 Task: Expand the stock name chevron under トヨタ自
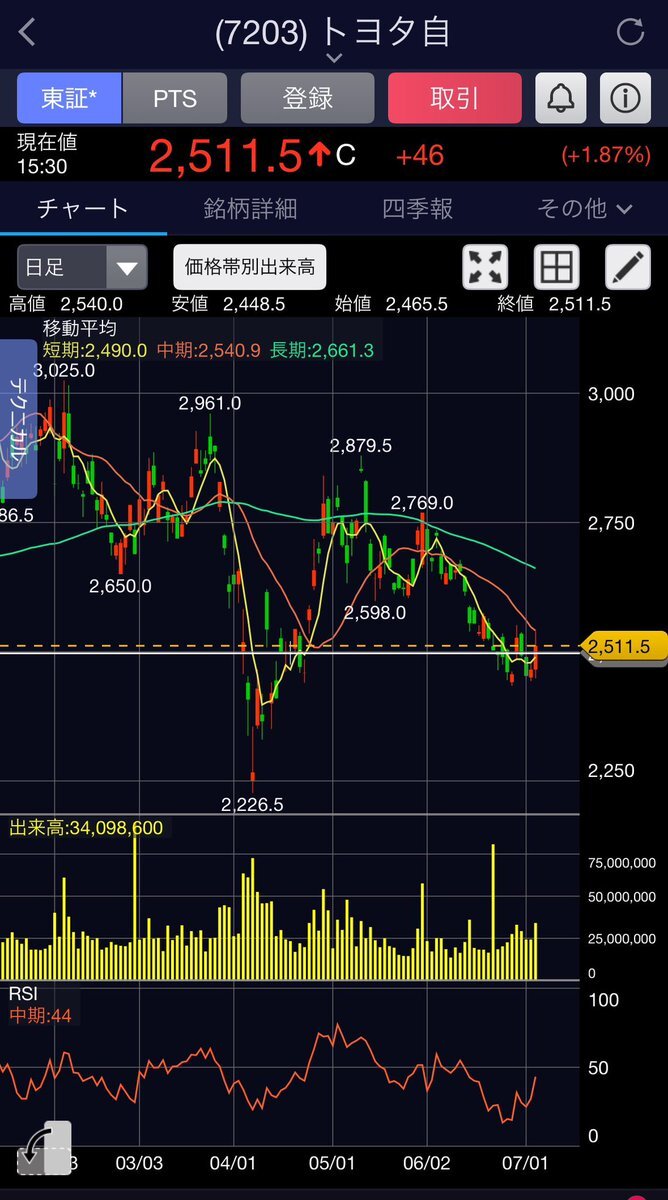tap(334, 58)
